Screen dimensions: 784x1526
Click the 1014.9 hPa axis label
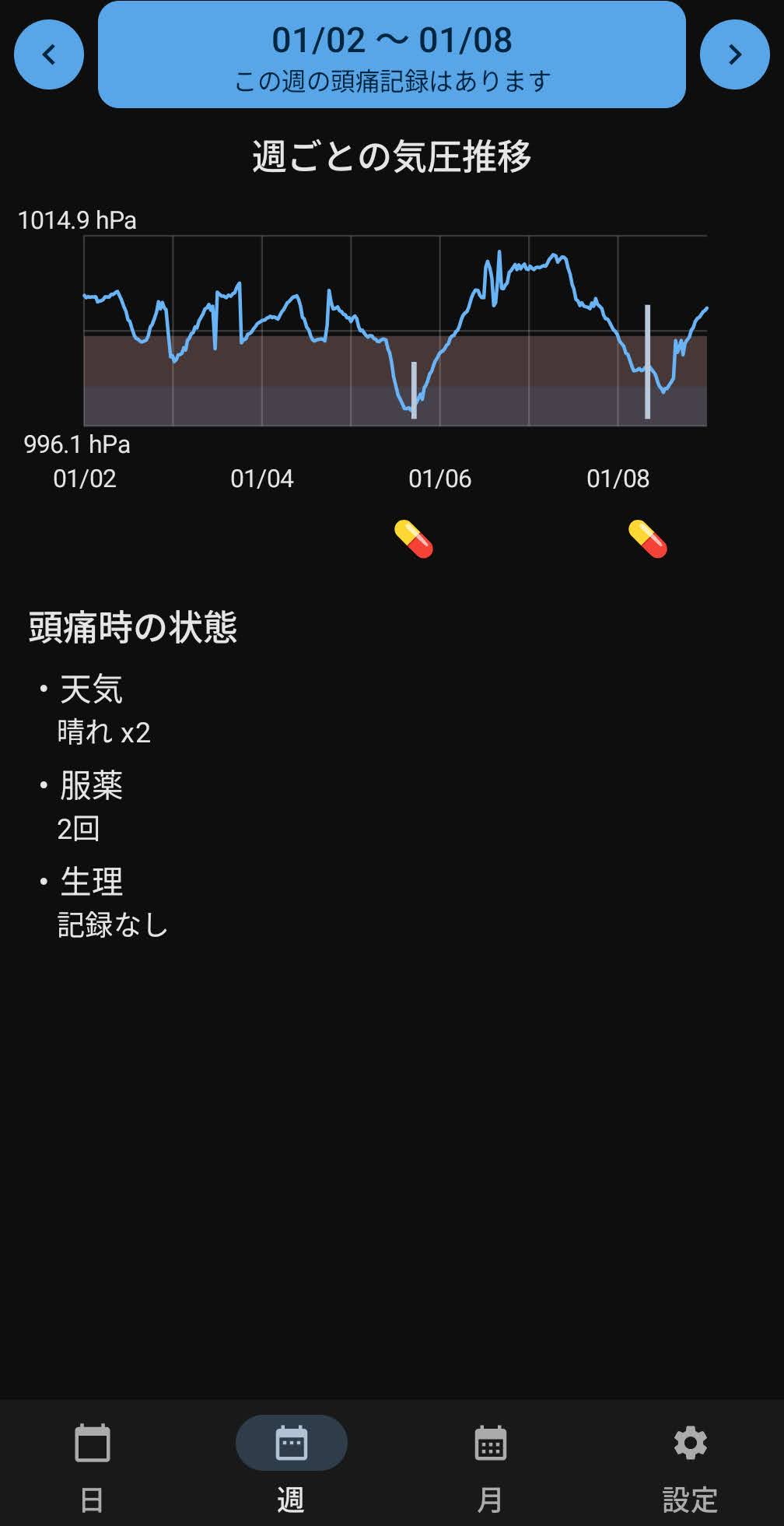point(79,220)
